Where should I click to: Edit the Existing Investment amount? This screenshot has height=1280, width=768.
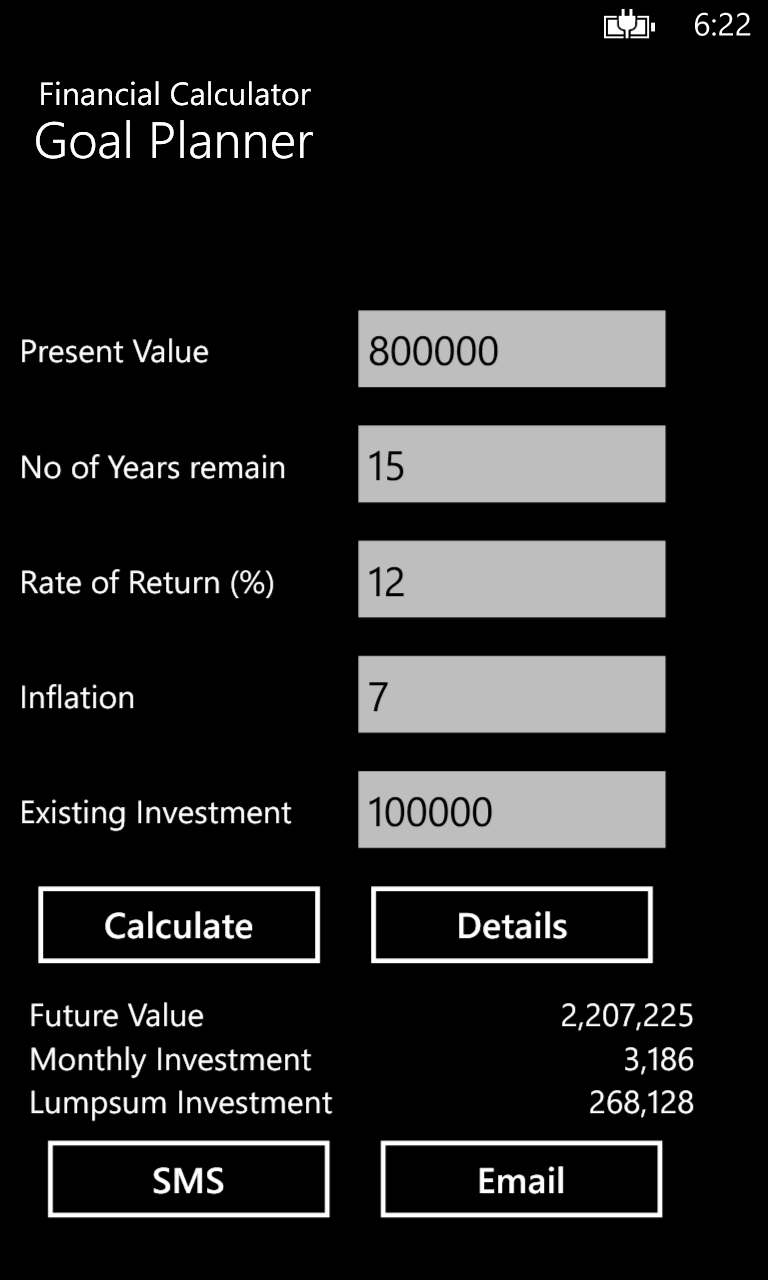[511, 809]
